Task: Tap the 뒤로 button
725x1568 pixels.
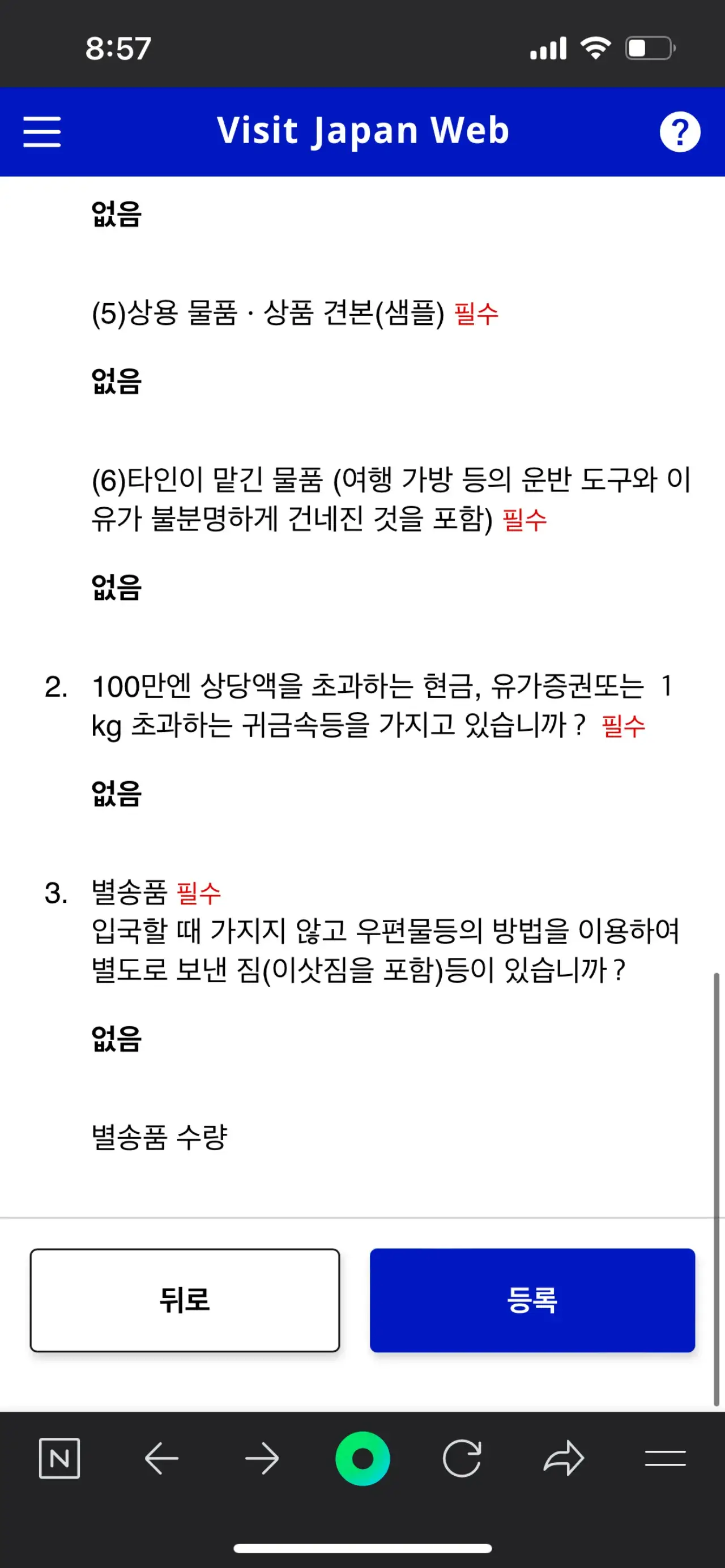Action: coord(185,1300)
